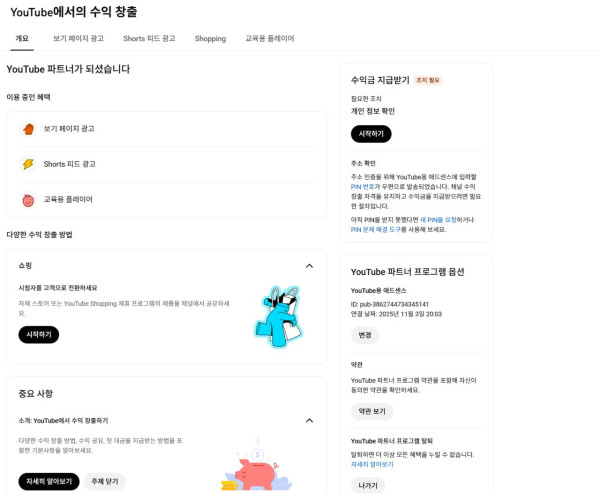The image size is (600, 493).
Task: Start 개인 정보 확인 with 시작하기
Action: tap(371, 133)
